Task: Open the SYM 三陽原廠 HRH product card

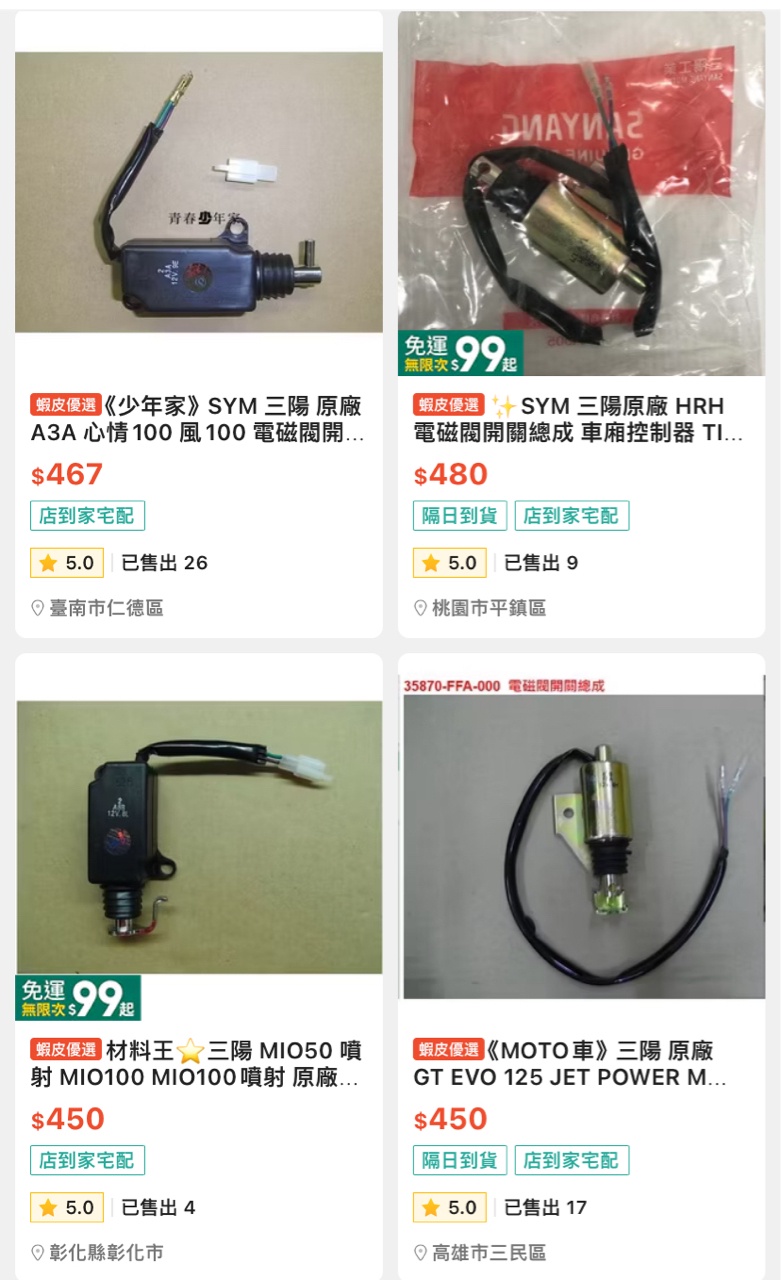Action: 581,323
